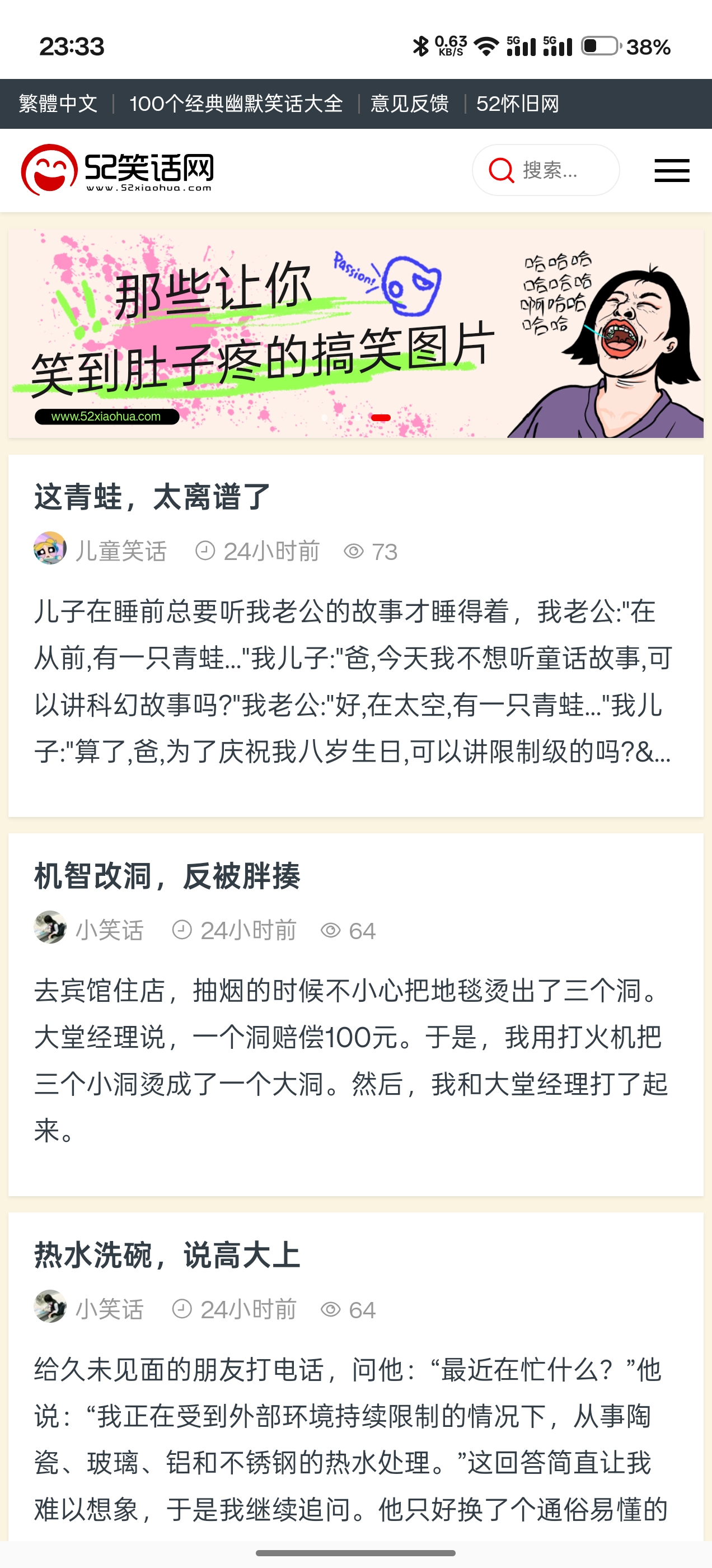Viewport: 712px width, 1568px height.
Task: Open the joke titled 机智改洞，反被胖揍
Action: click(168, 876)
